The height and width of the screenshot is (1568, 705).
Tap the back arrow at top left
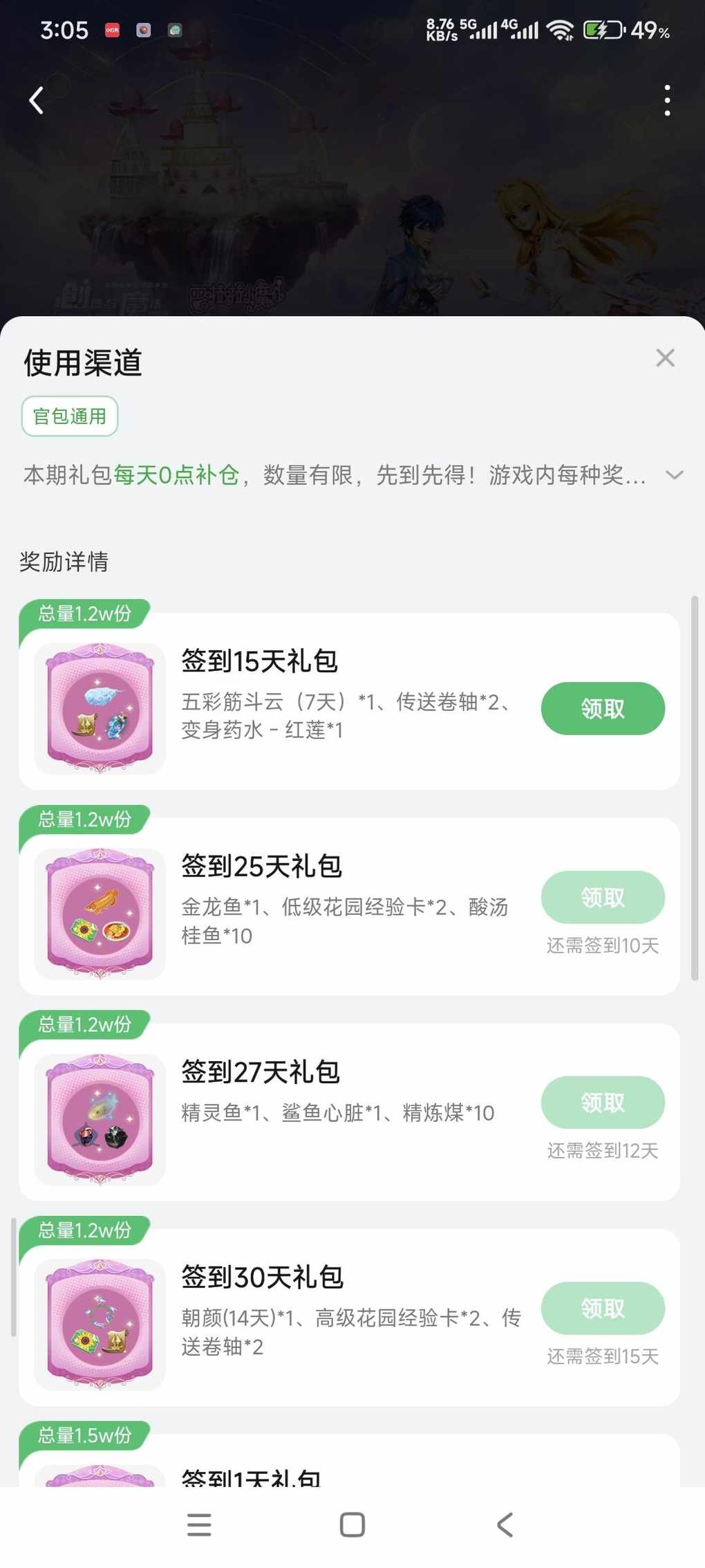[37, 100]
